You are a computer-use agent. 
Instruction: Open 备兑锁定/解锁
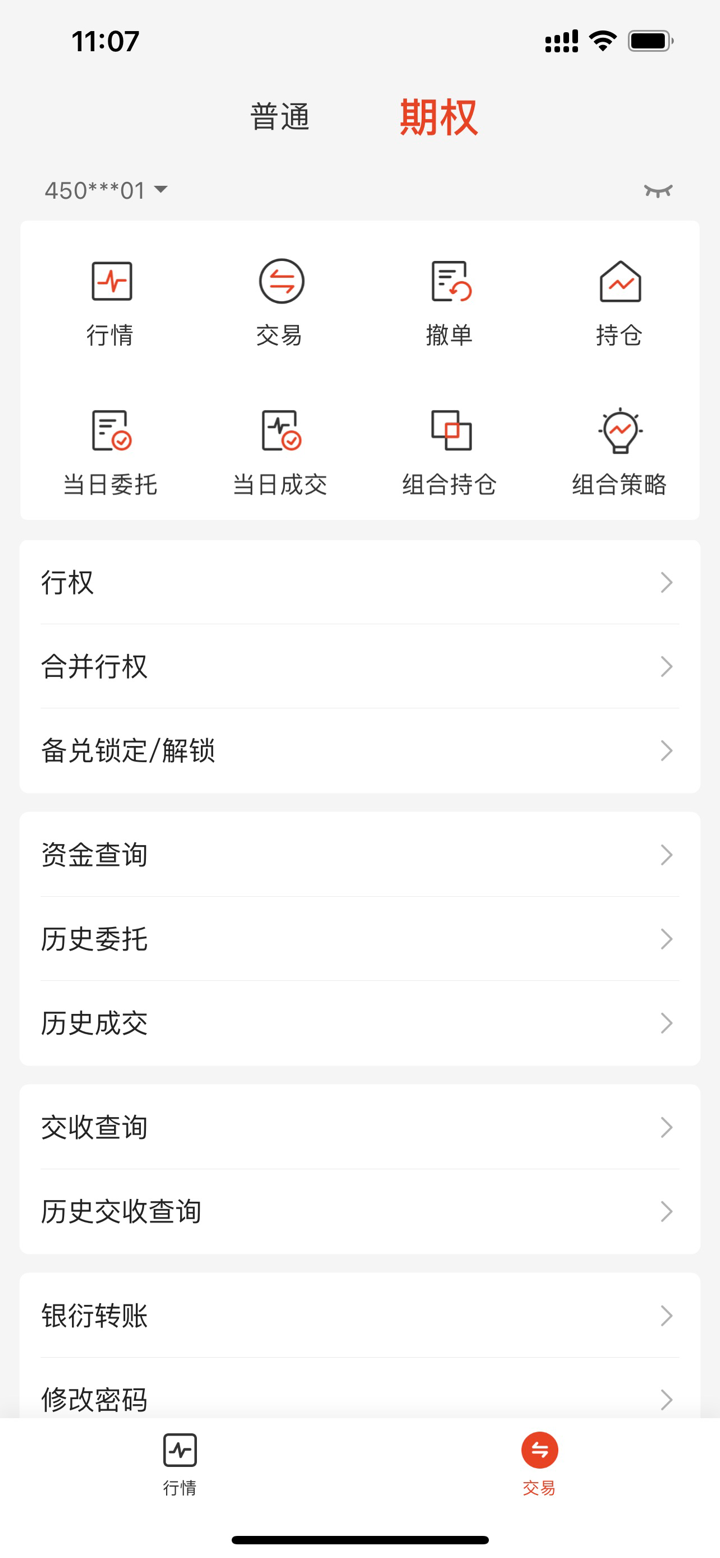click(360, 750)
